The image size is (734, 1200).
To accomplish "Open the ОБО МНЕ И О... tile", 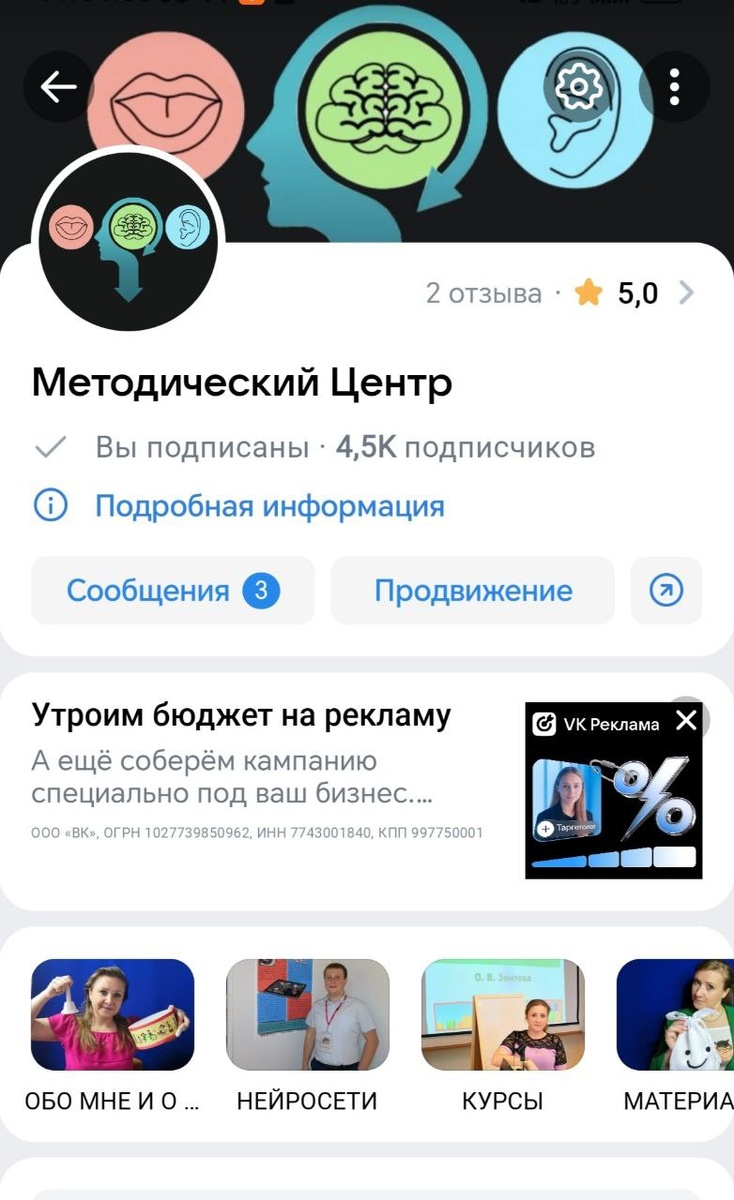I will point(113,1015).
